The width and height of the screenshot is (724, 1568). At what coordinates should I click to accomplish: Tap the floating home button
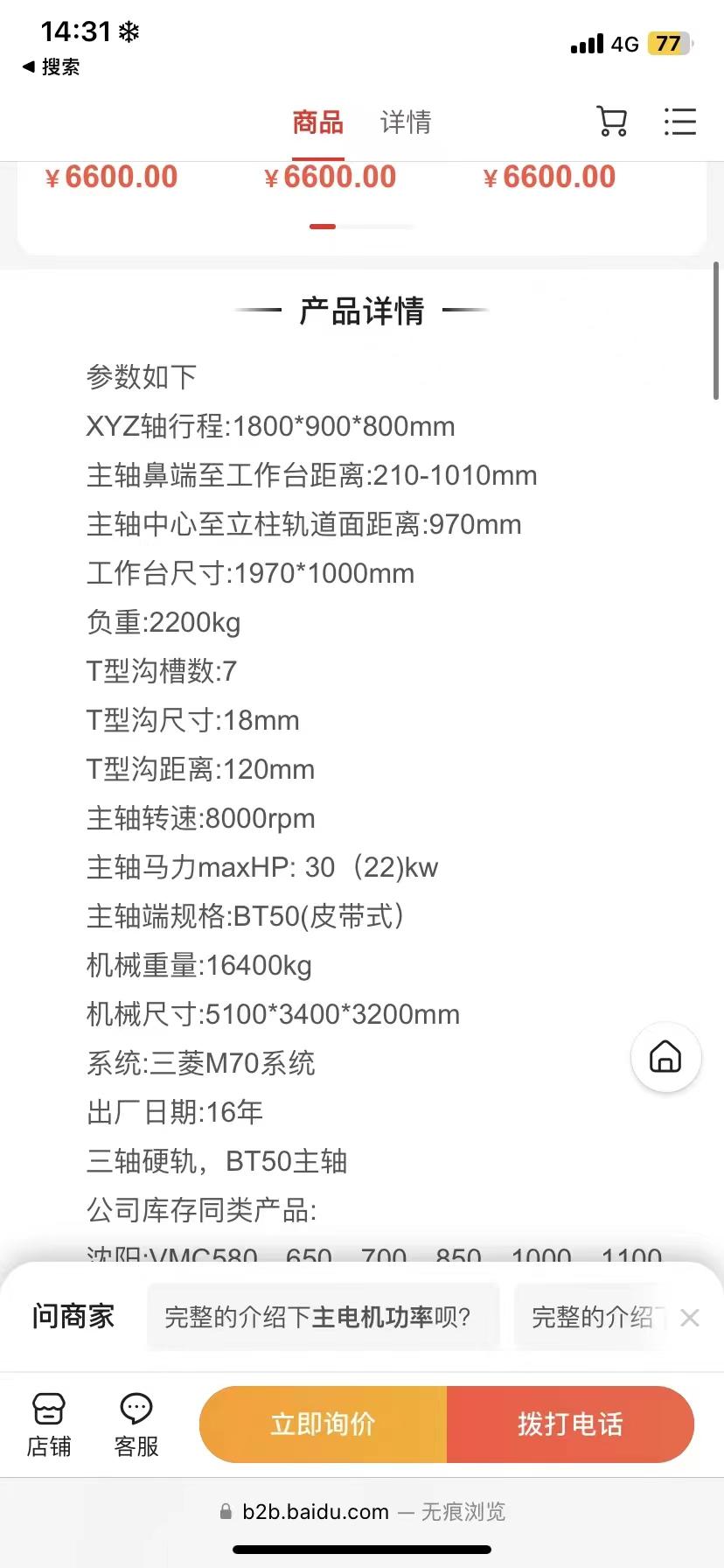tap(665, 1056)
